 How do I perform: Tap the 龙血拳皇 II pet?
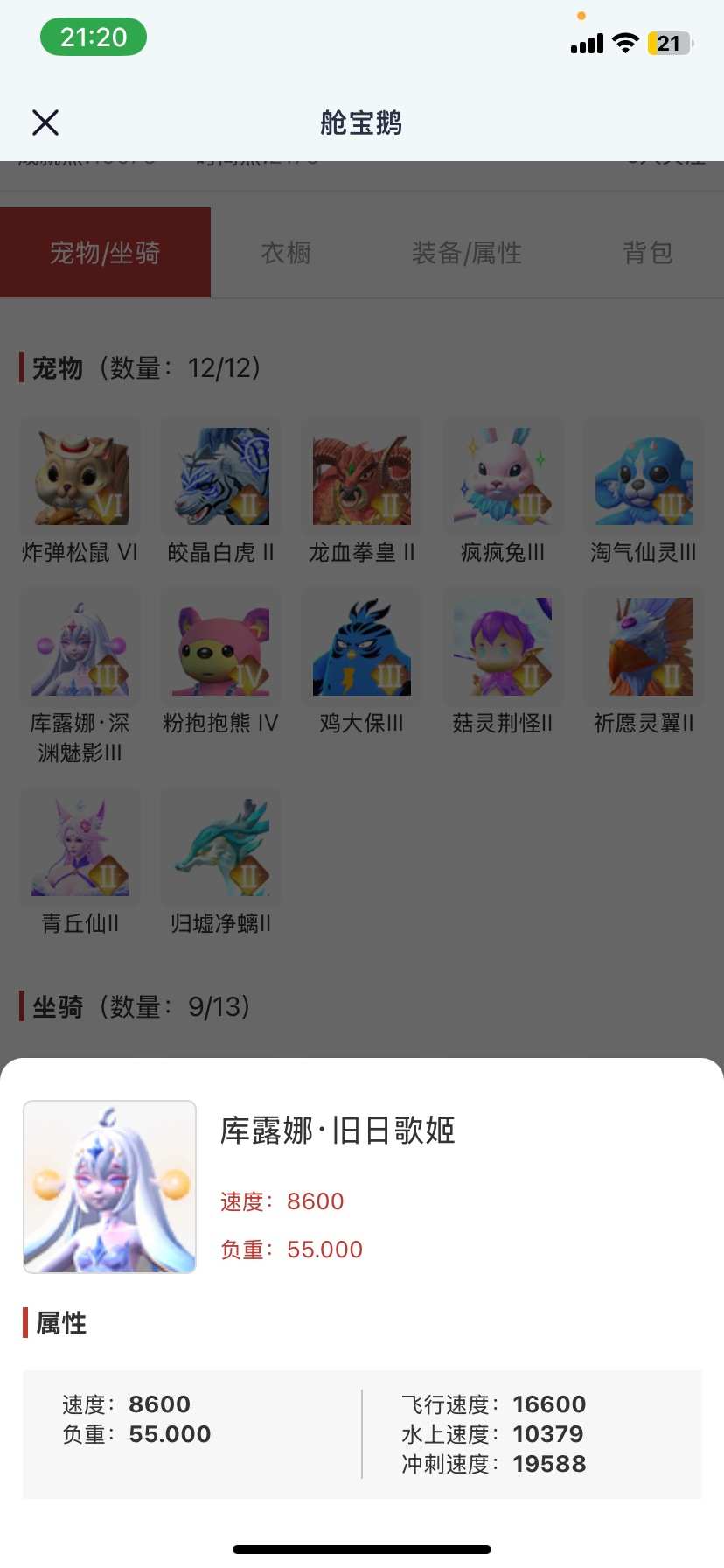pyautogui.click(x=362, y=477)
